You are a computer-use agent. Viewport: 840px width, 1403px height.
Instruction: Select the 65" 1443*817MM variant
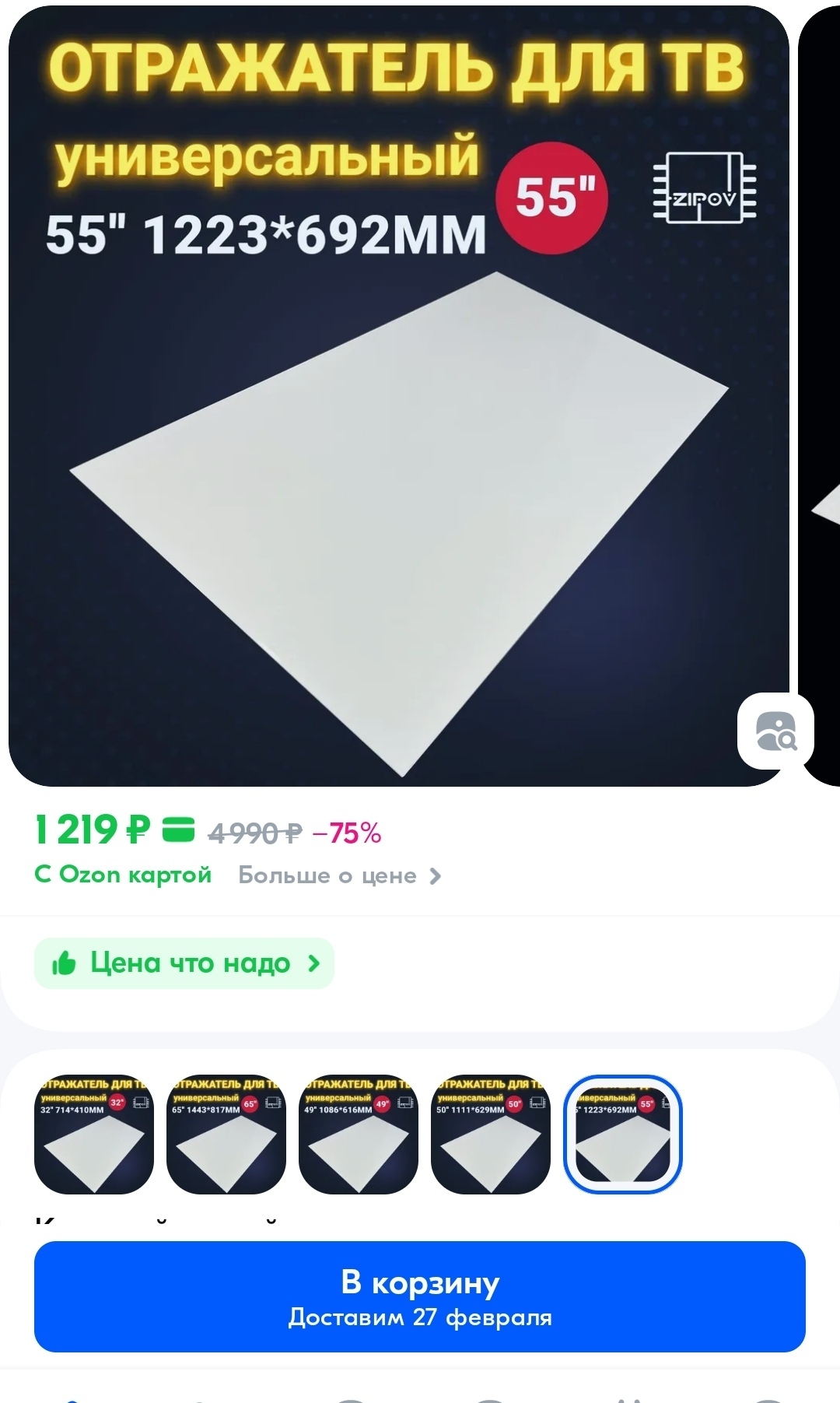(x=226, y=1135)
